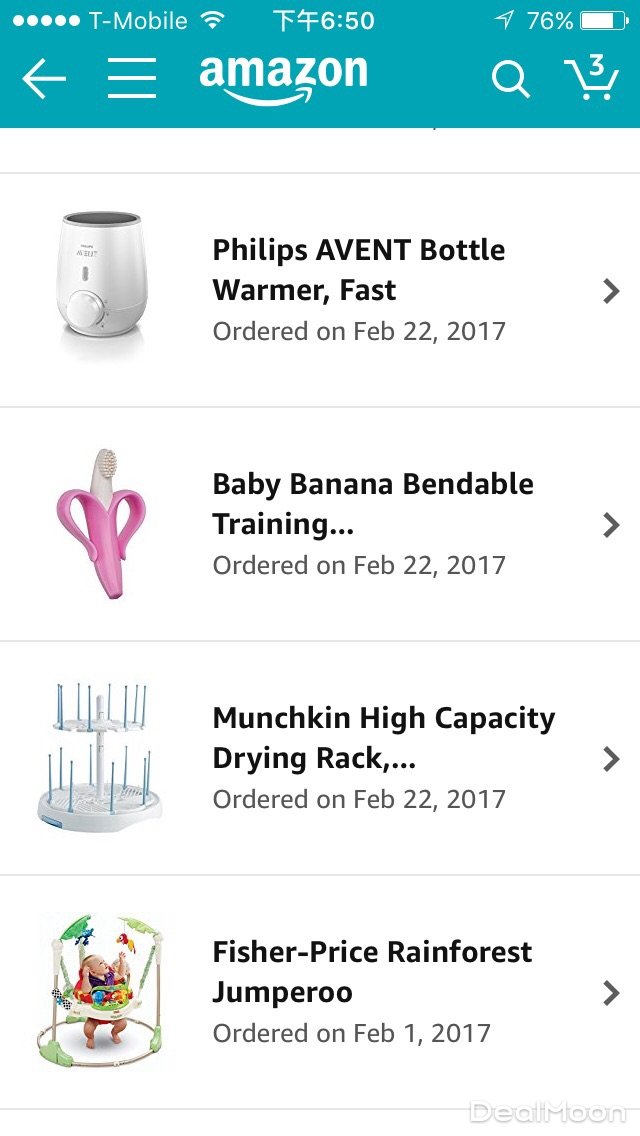View the shopping cart with 3 items
This screenshot has width=640, height=1136.
[x=591, y=78]
